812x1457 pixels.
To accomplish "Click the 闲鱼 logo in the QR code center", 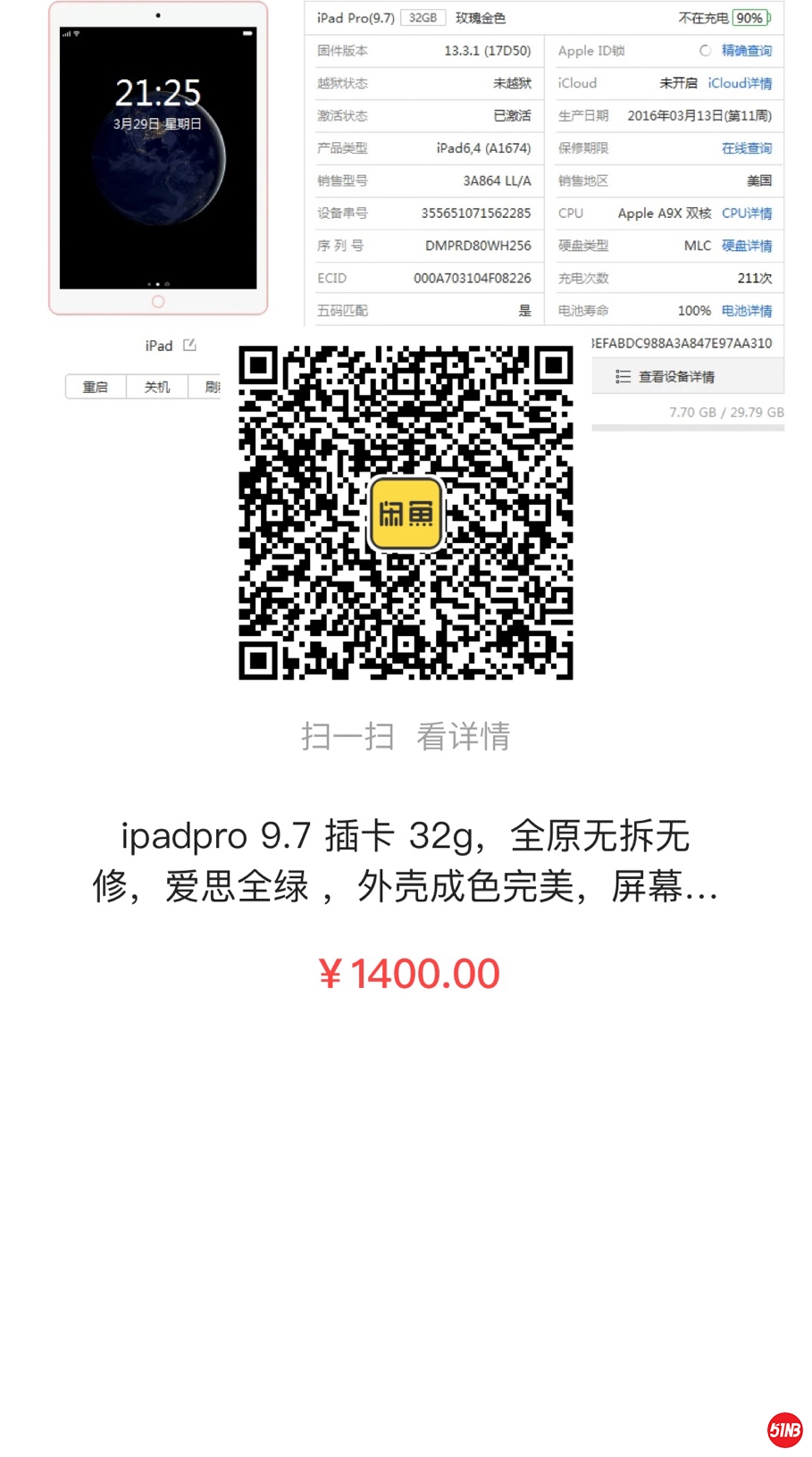I will (x=406, y=514).
